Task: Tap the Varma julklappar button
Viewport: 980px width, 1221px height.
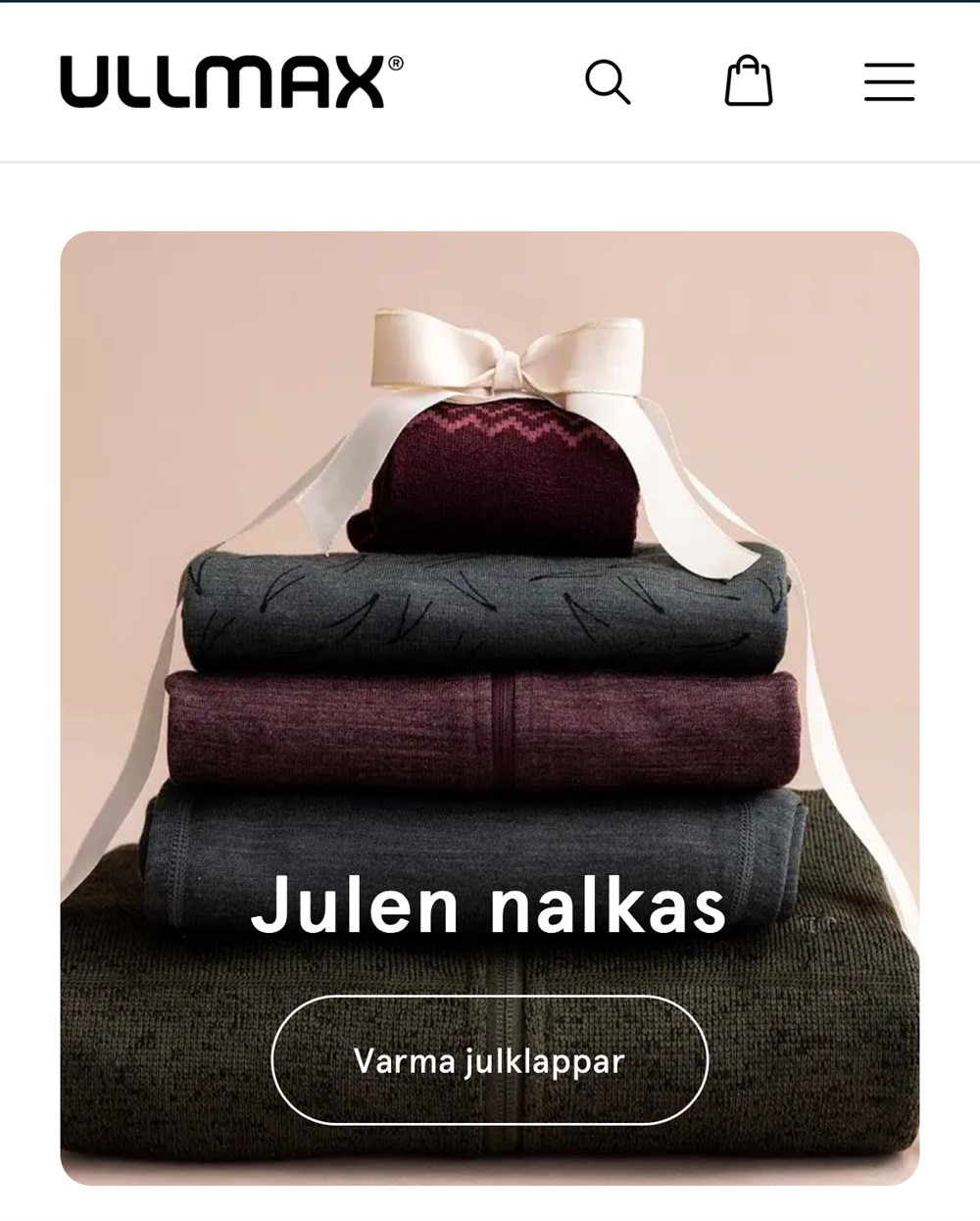Action: 489,1060
